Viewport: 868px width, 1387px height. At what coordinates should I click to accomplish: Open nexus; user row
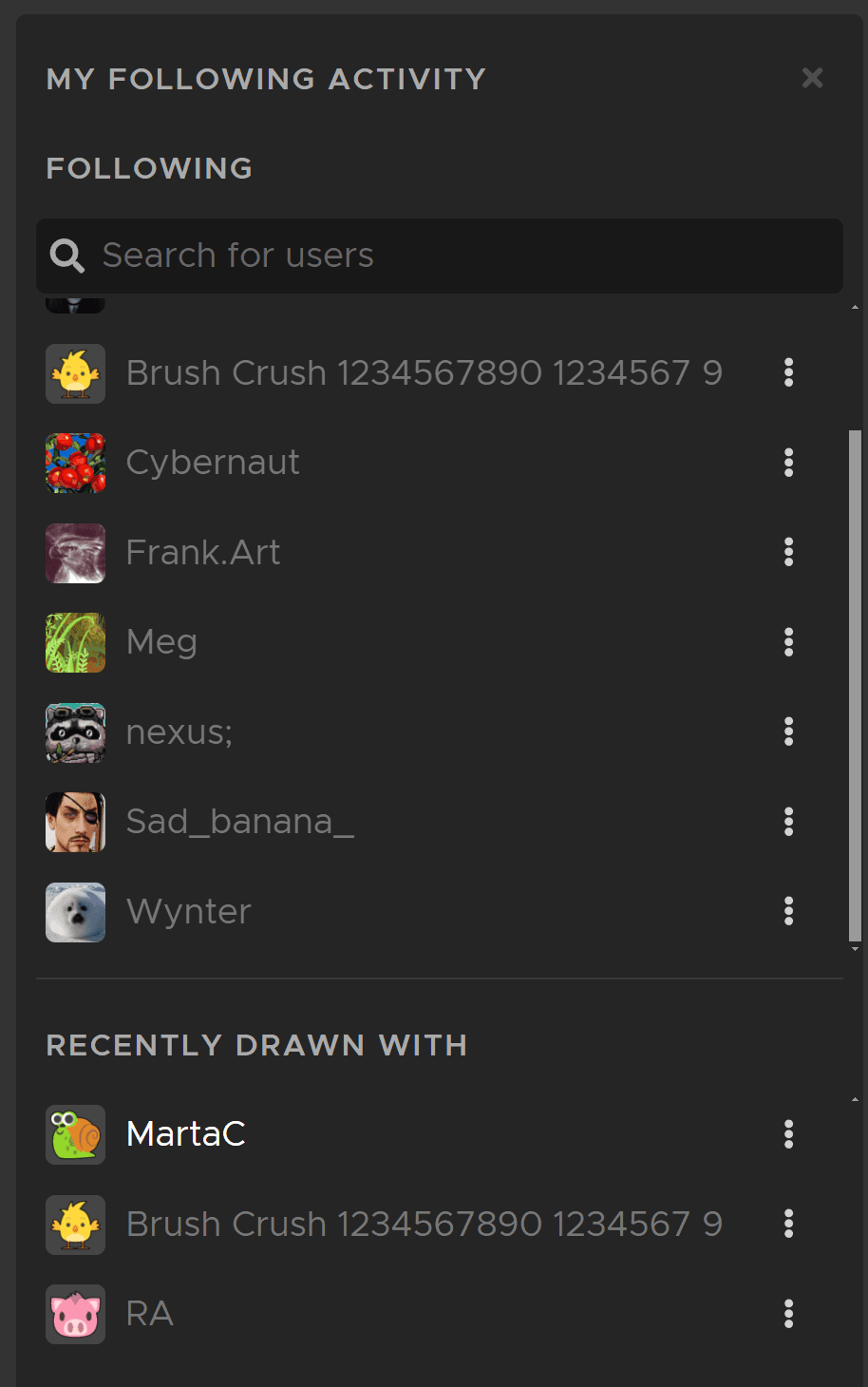[179, 732]
